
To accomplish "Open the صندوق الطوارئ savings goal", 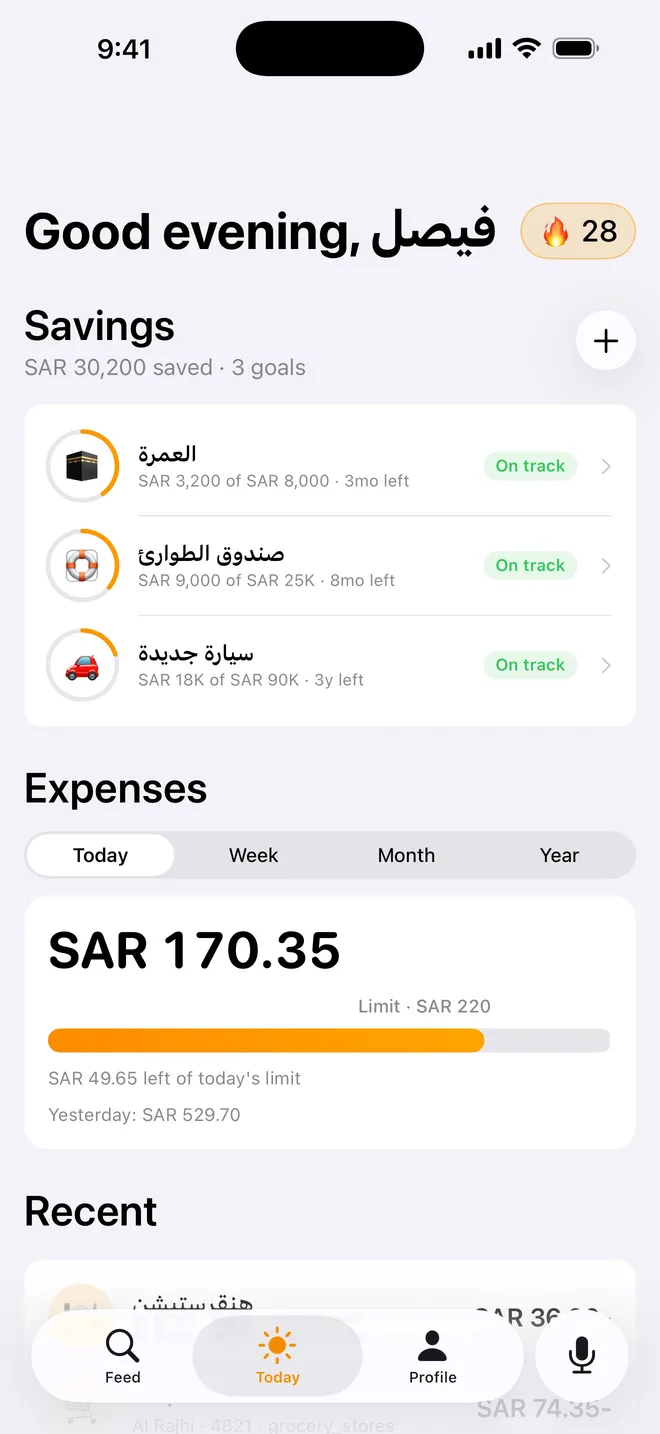I will tap(330, 566).
